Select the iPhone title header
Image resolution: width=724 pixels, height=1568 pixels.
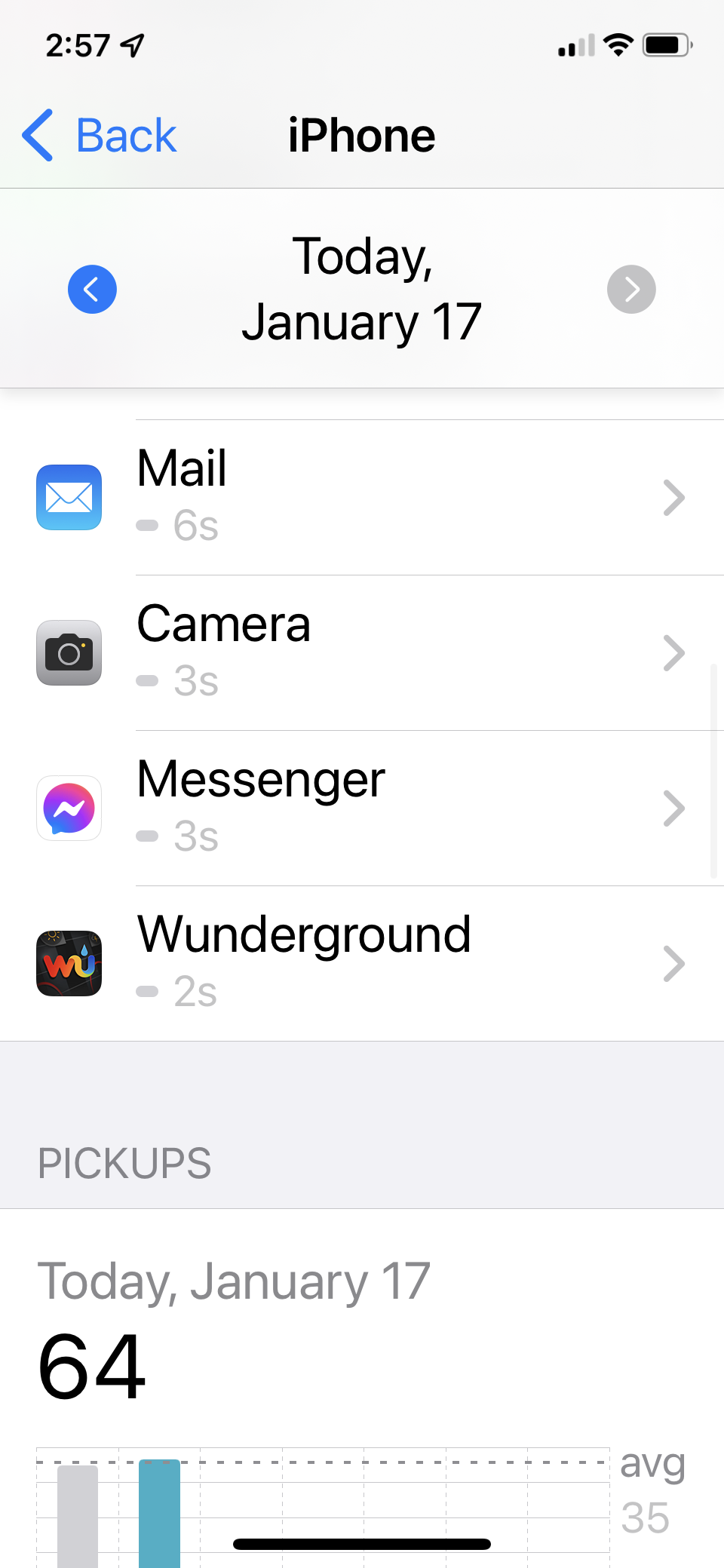362,136
